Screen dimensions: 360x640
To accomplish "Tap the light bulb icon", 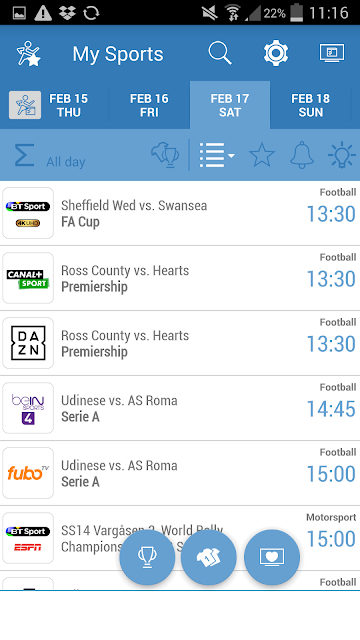I will click(342, 155).
